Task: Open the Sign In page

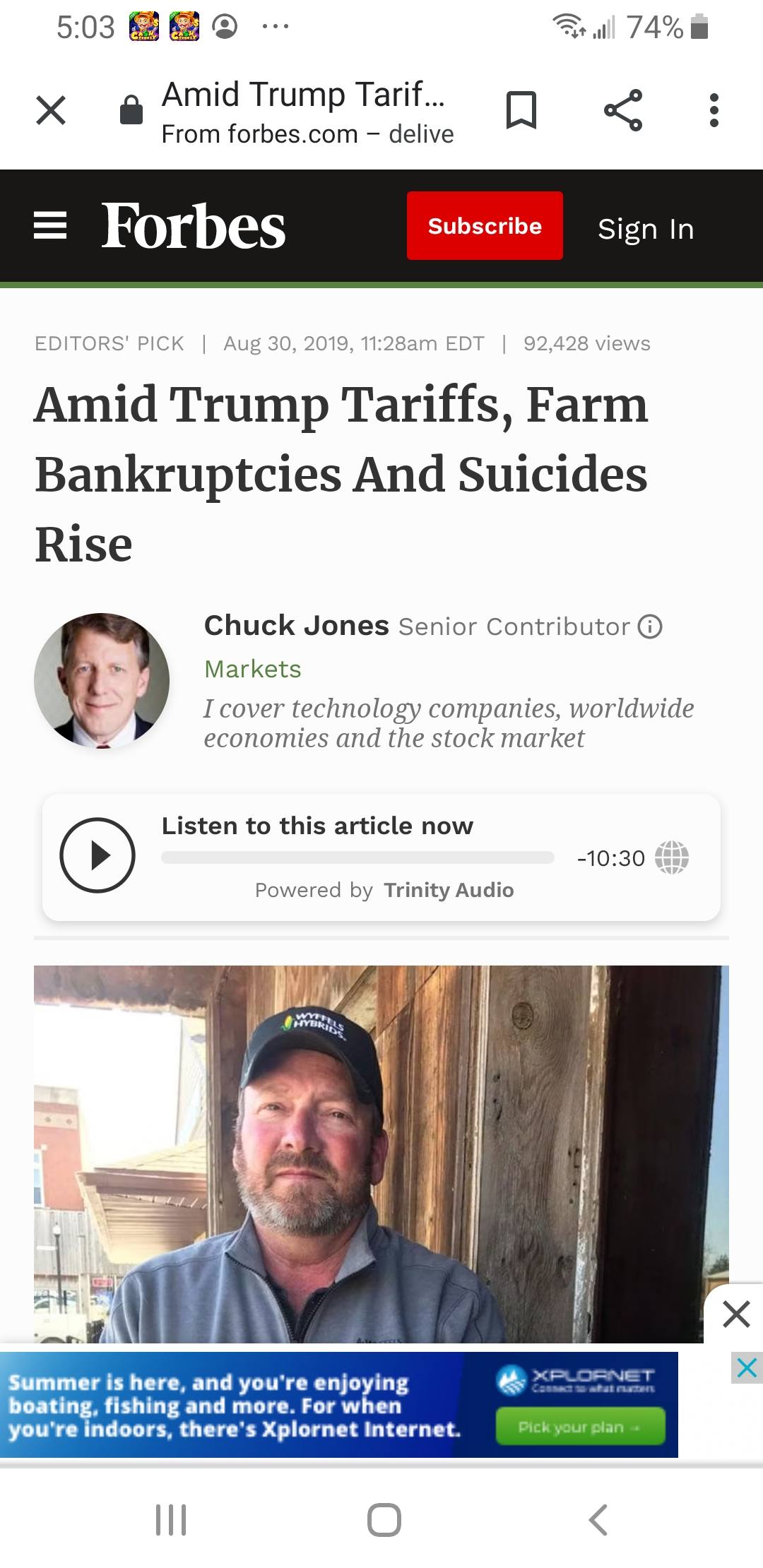Action: coord(646,228)
